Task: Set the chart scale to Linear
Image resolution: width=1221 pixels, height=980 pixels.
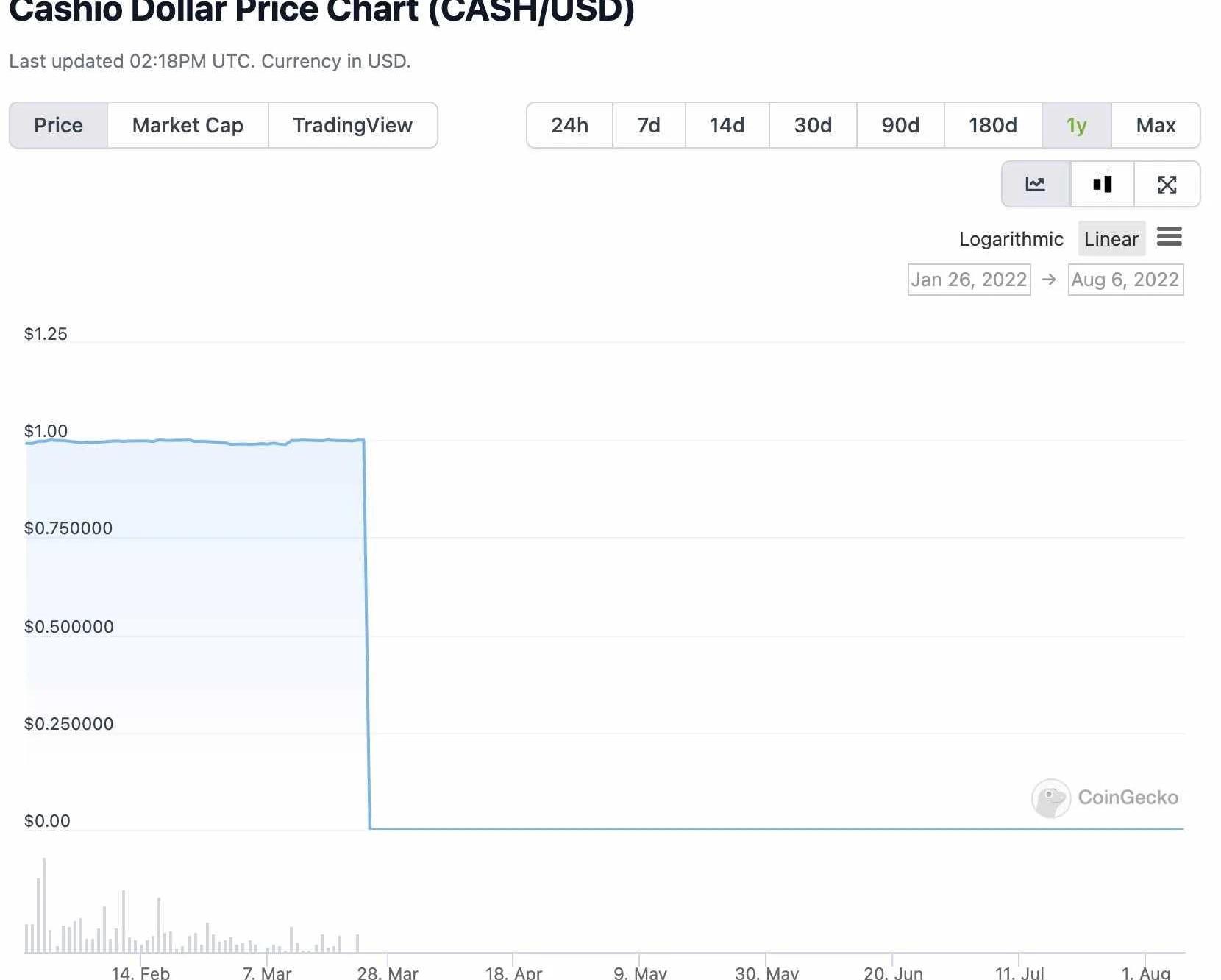Action: coord(1111,239)
